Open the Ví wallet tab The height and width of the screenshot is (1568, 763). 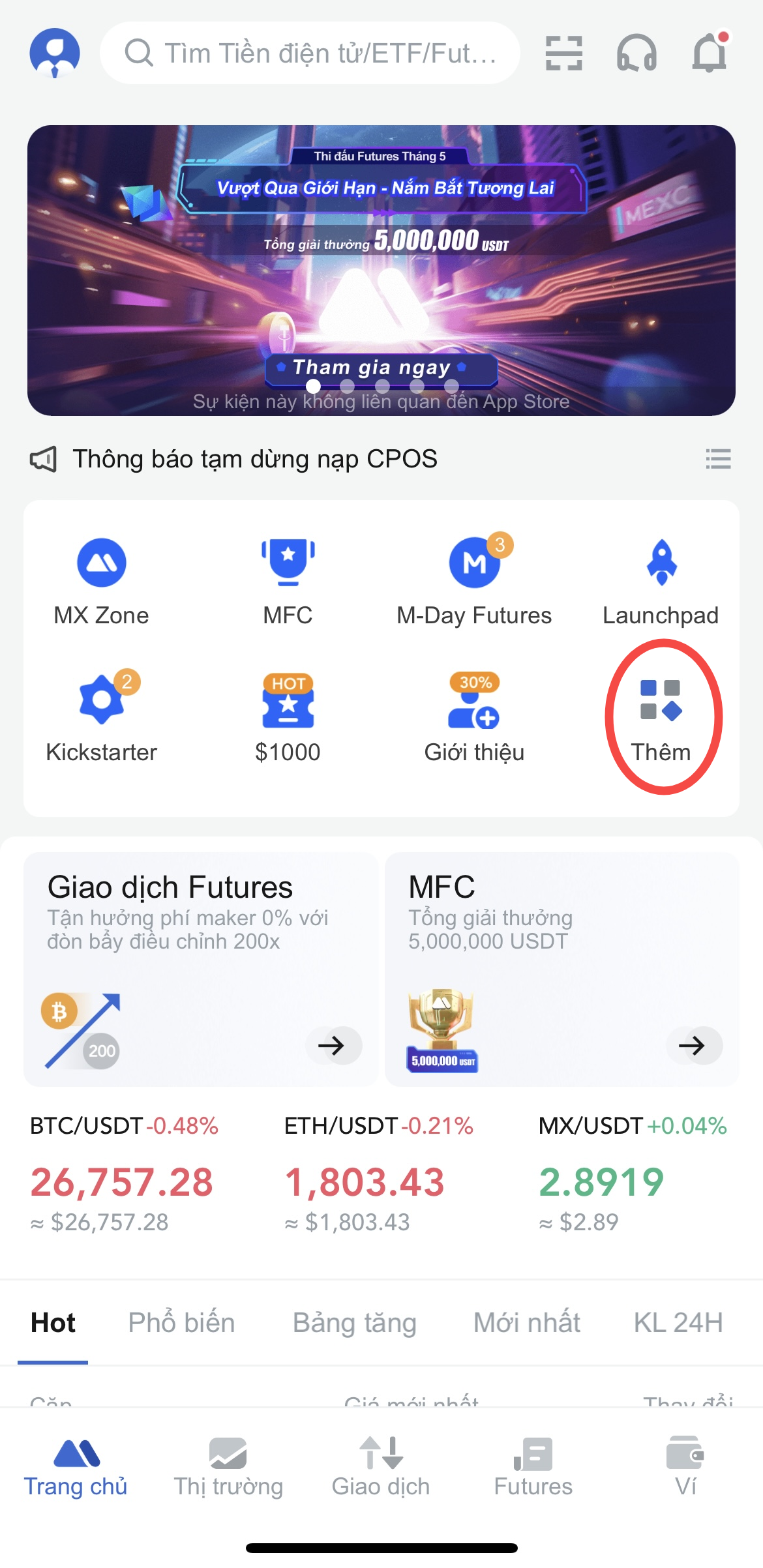(685, 1467)
